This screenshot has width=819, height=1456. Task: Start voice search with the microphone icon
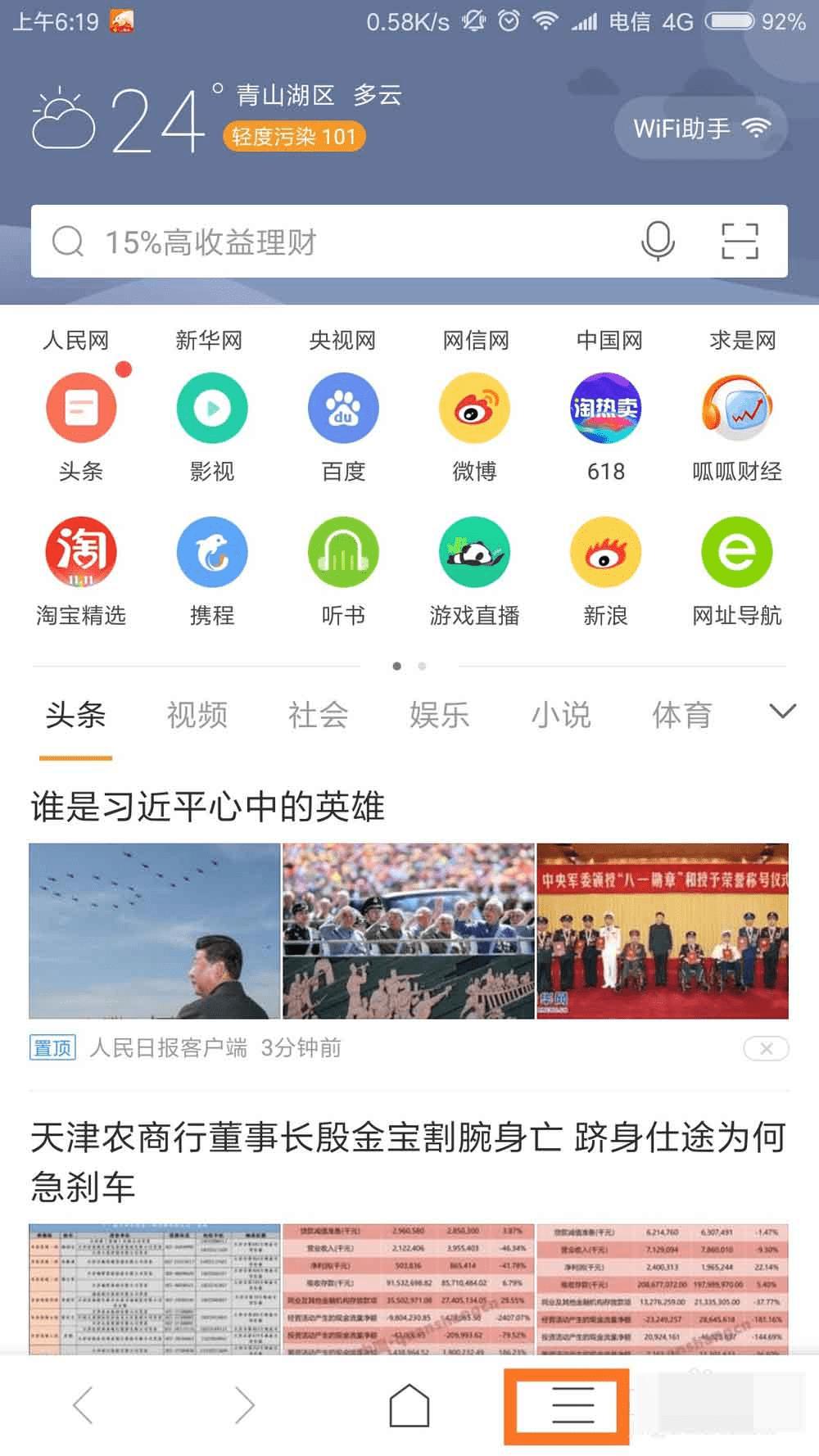(658, 242)
